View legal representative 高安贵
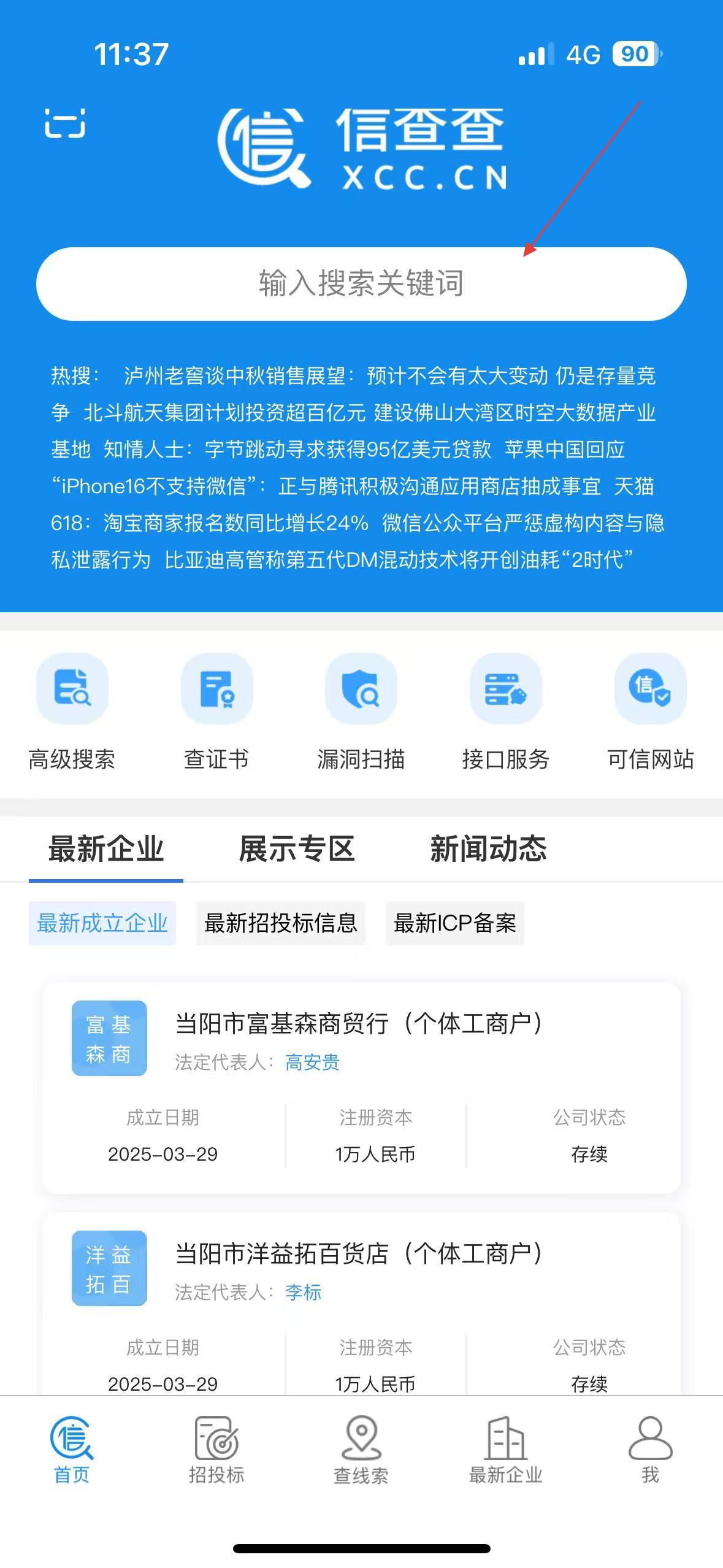Screen dimensions: 723x1568 312,1062
